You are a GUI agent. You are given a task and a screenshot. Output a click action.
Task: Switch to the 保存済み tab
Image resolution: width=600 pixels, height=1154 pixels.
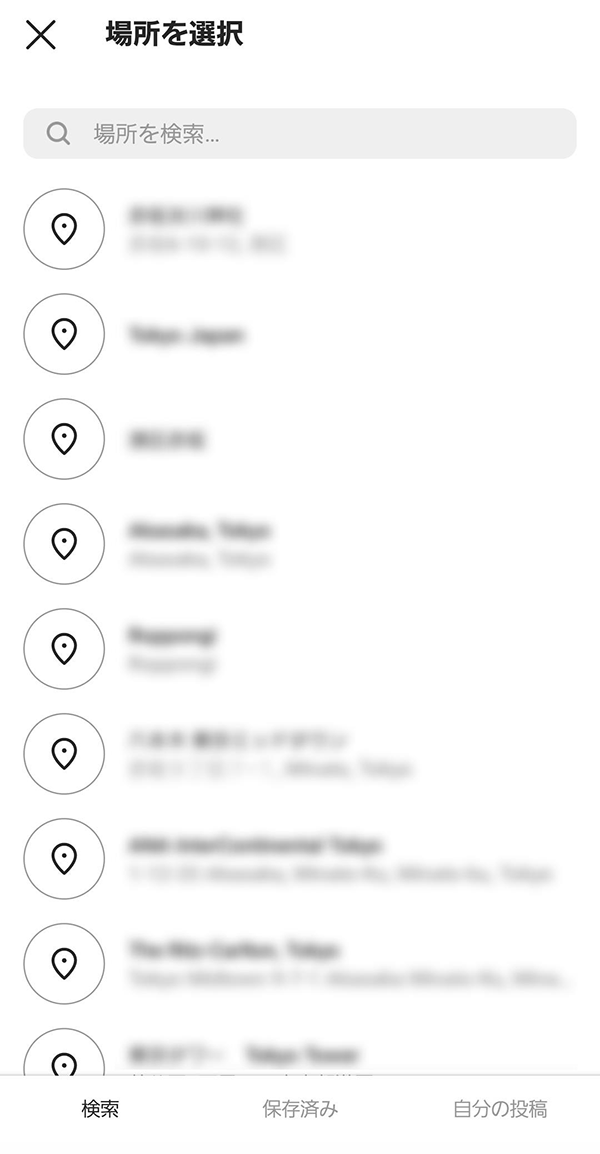pos(300,1109)
